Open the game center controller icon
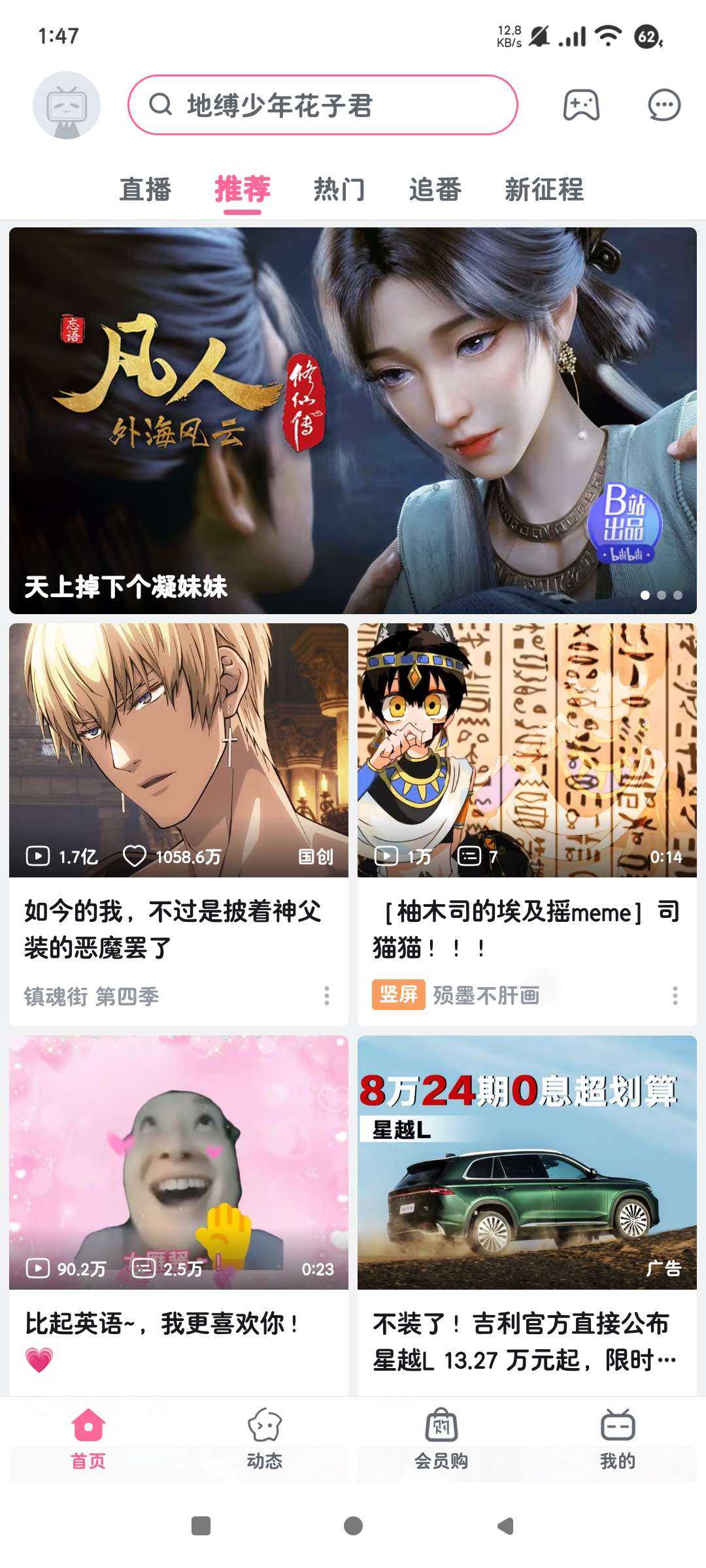706x1568 pixels. [x=581, y=105]
